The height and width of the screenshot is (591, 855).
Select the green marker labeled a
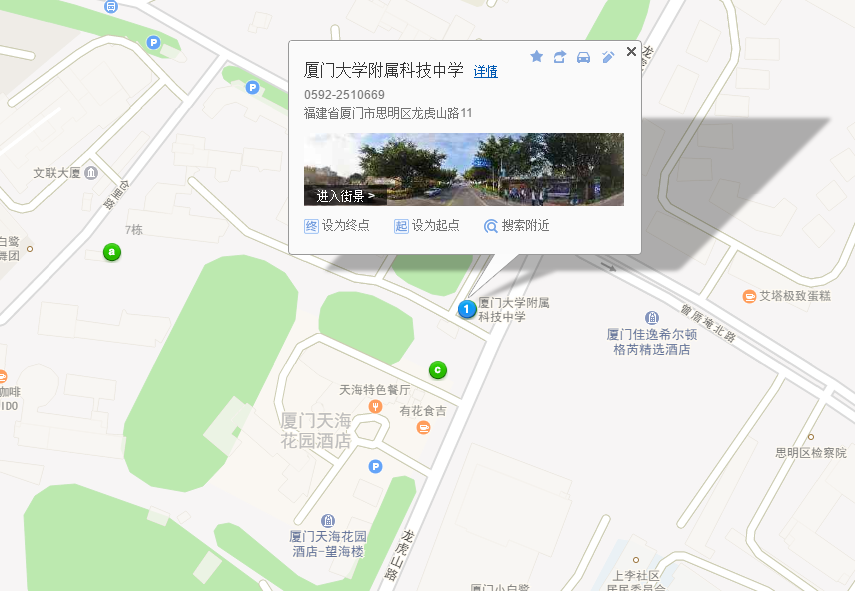coord(112,252)
